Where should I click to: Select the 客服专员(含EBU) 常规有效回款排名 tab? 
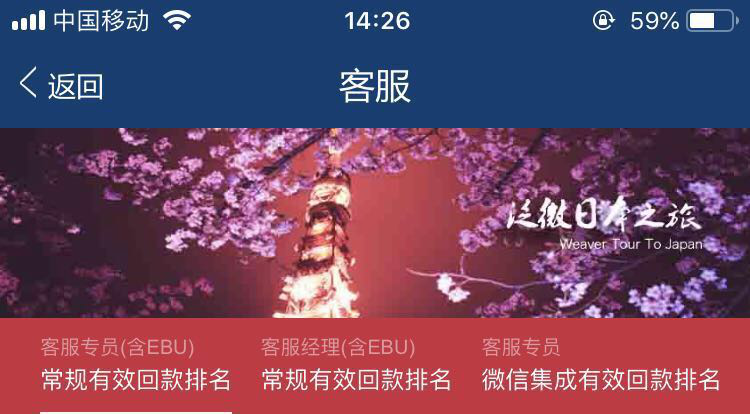point(136,366)
